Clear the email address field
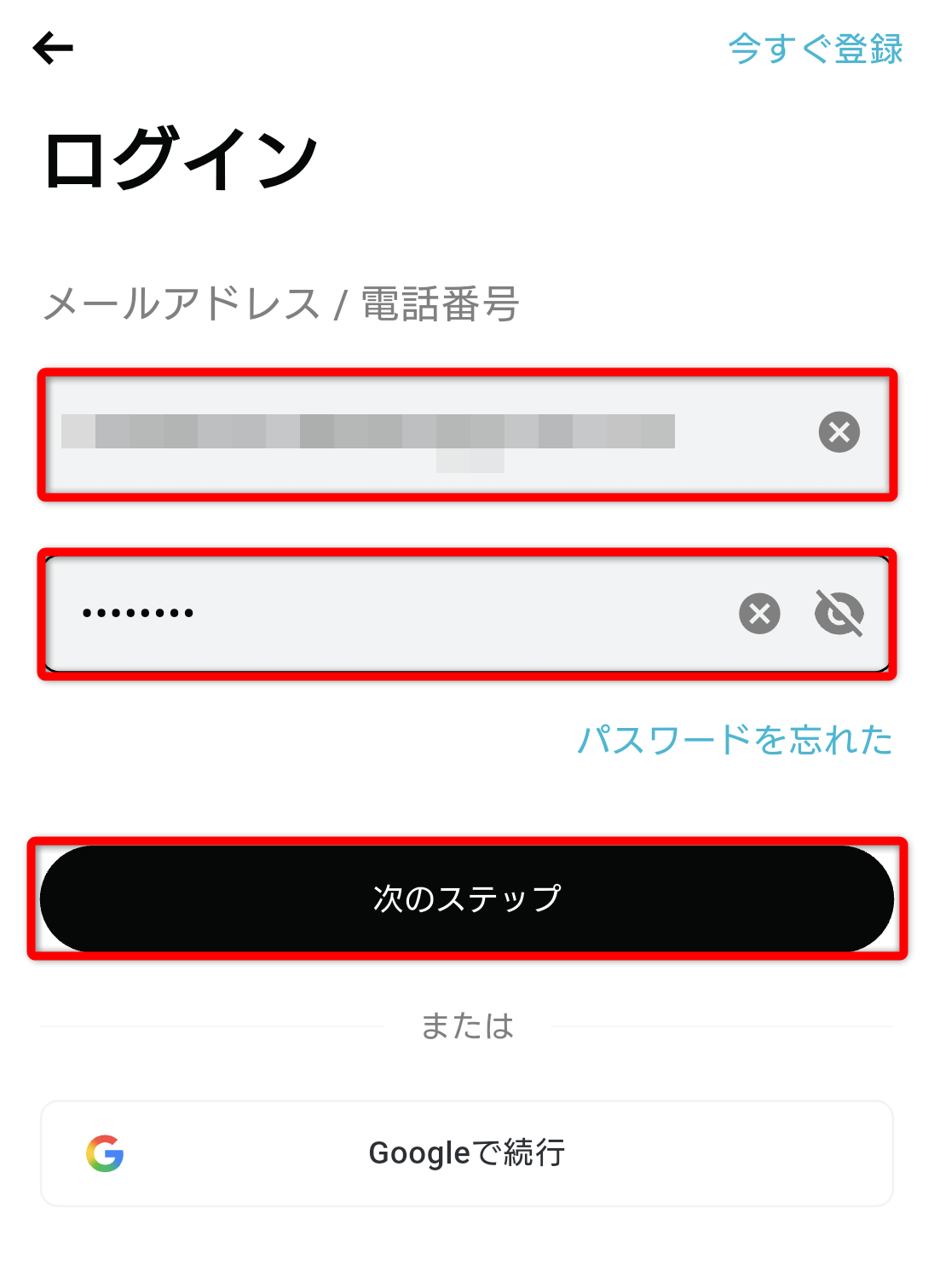This screenshot has width=934, height=1288. pyautogui.click(x=839, y=432)
